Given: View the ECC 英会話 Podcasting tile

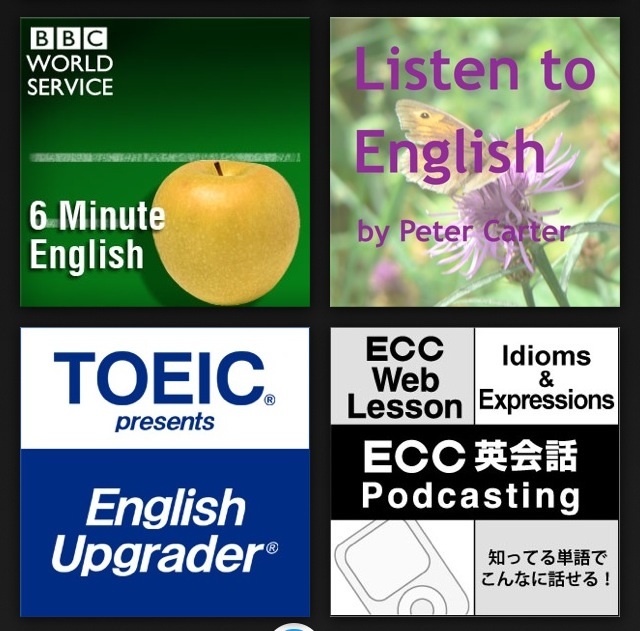Looking at the screenshot, I should [475, 472].
